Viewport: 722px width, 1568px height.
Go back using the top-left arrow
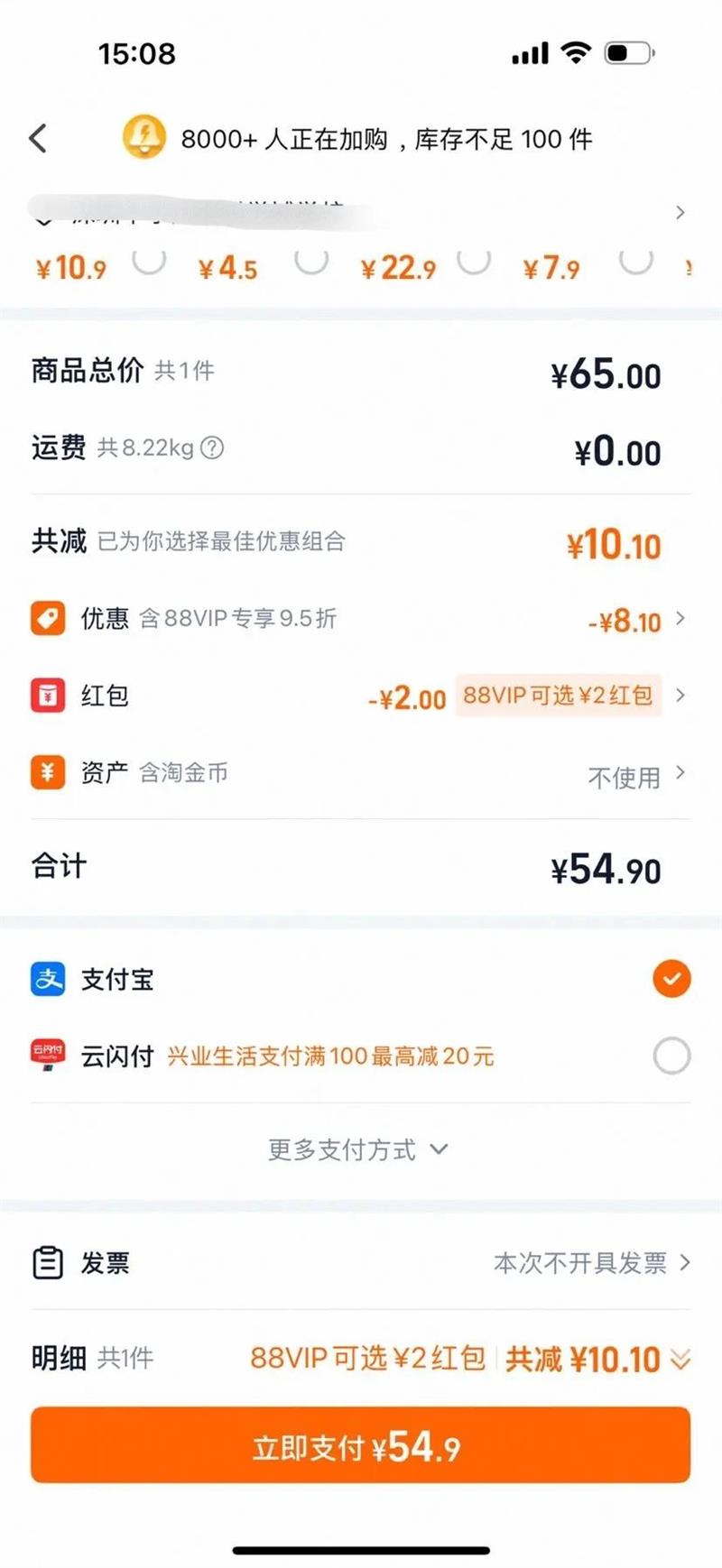tap(38, 138)
